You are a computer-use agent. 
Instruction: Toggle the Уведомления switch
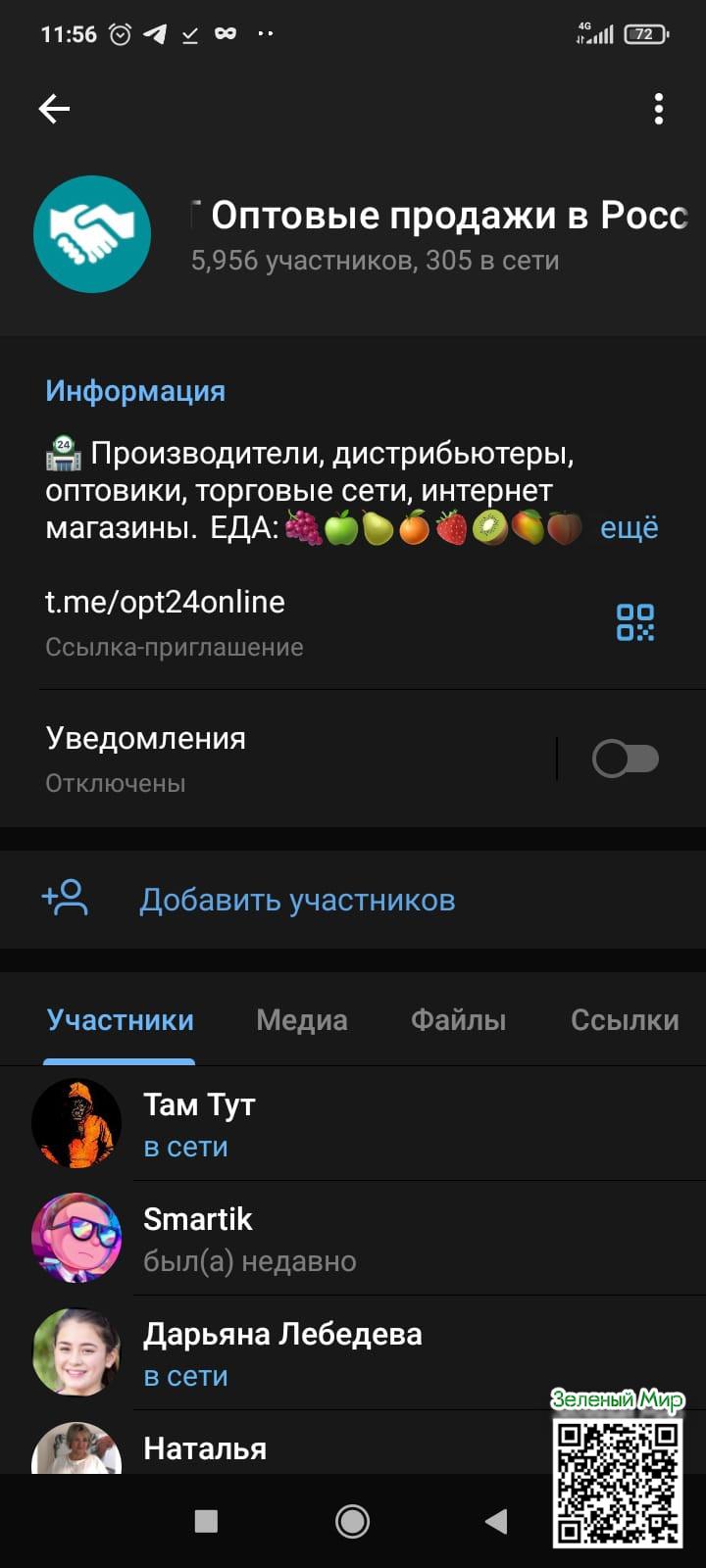coord(625,759)
